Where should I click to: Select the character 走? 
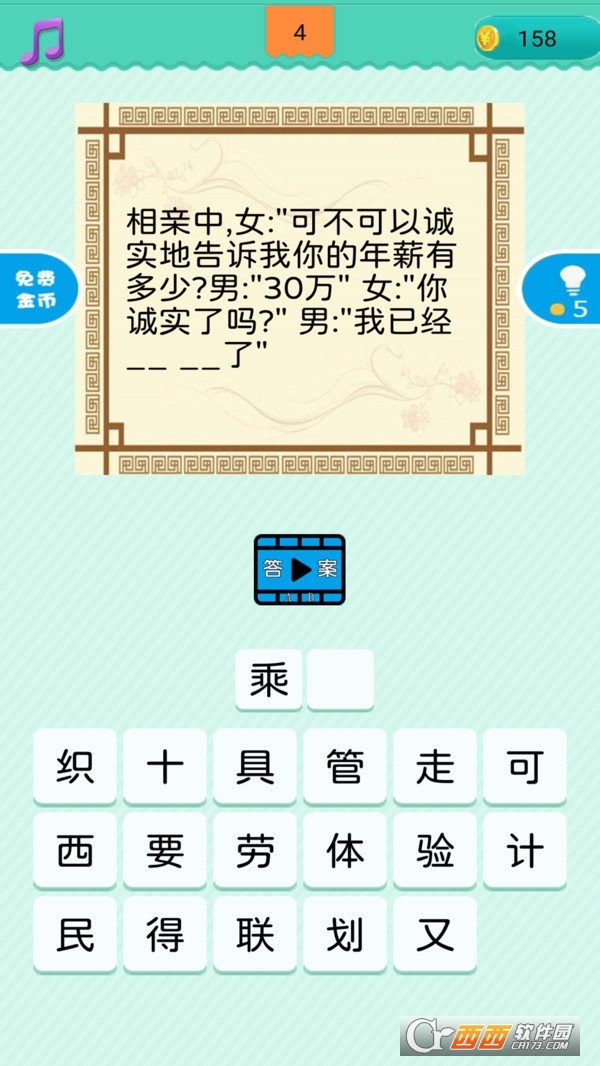pyautogui.click(x=435, y=767)
